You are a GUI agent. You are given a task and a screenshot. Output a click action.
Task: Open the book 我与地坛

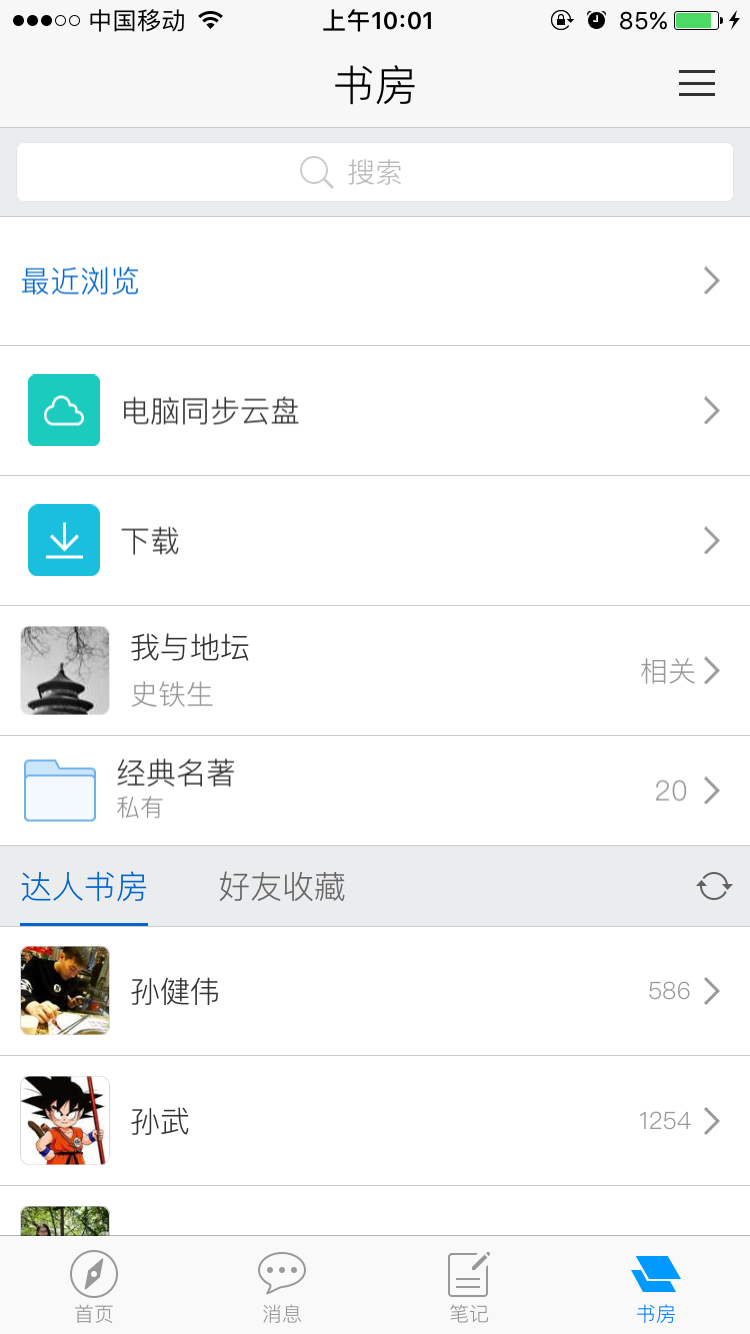click(x=375, y=671)
